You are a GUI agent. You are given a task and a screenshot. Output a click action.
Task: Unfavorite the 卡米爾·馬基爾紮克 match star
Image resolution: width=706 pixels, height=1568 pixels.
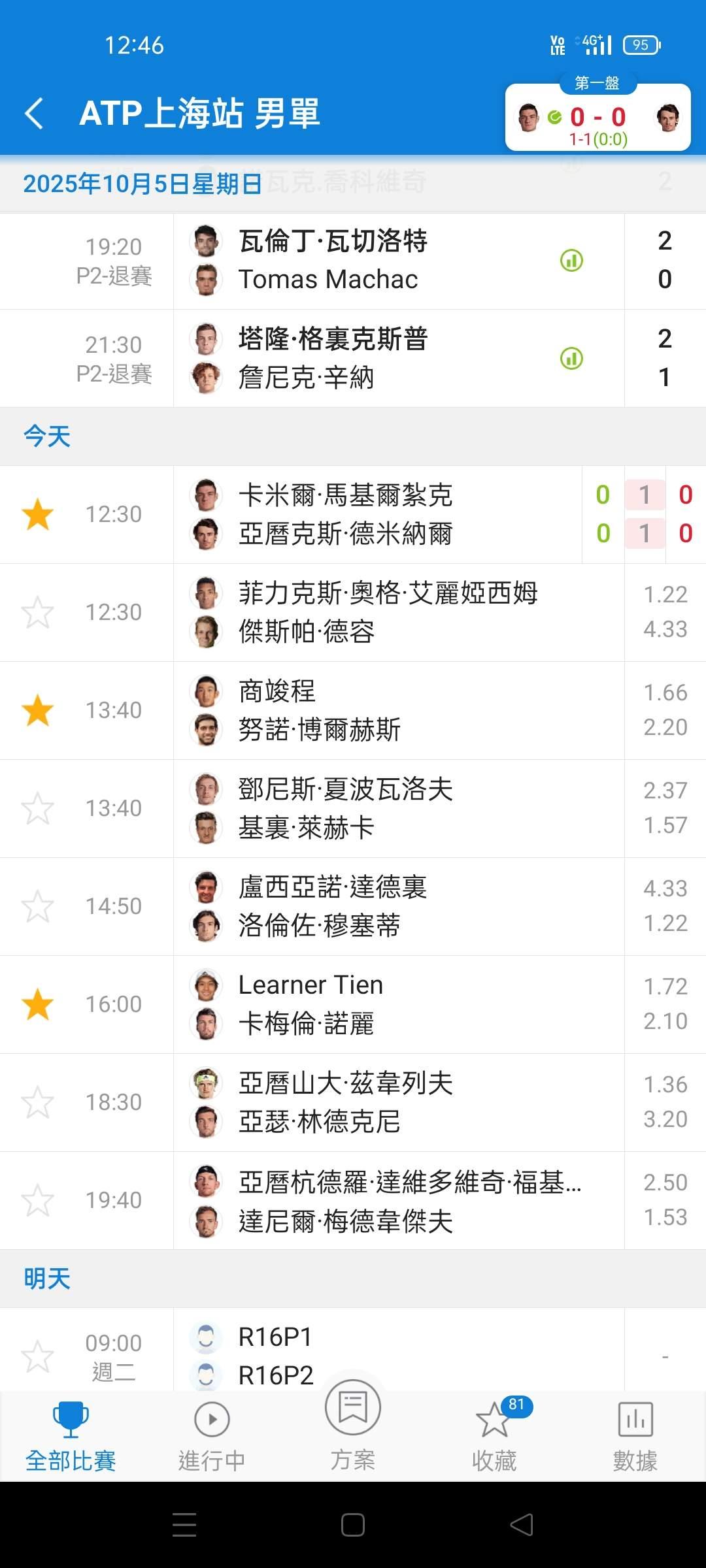click(38, 514)
